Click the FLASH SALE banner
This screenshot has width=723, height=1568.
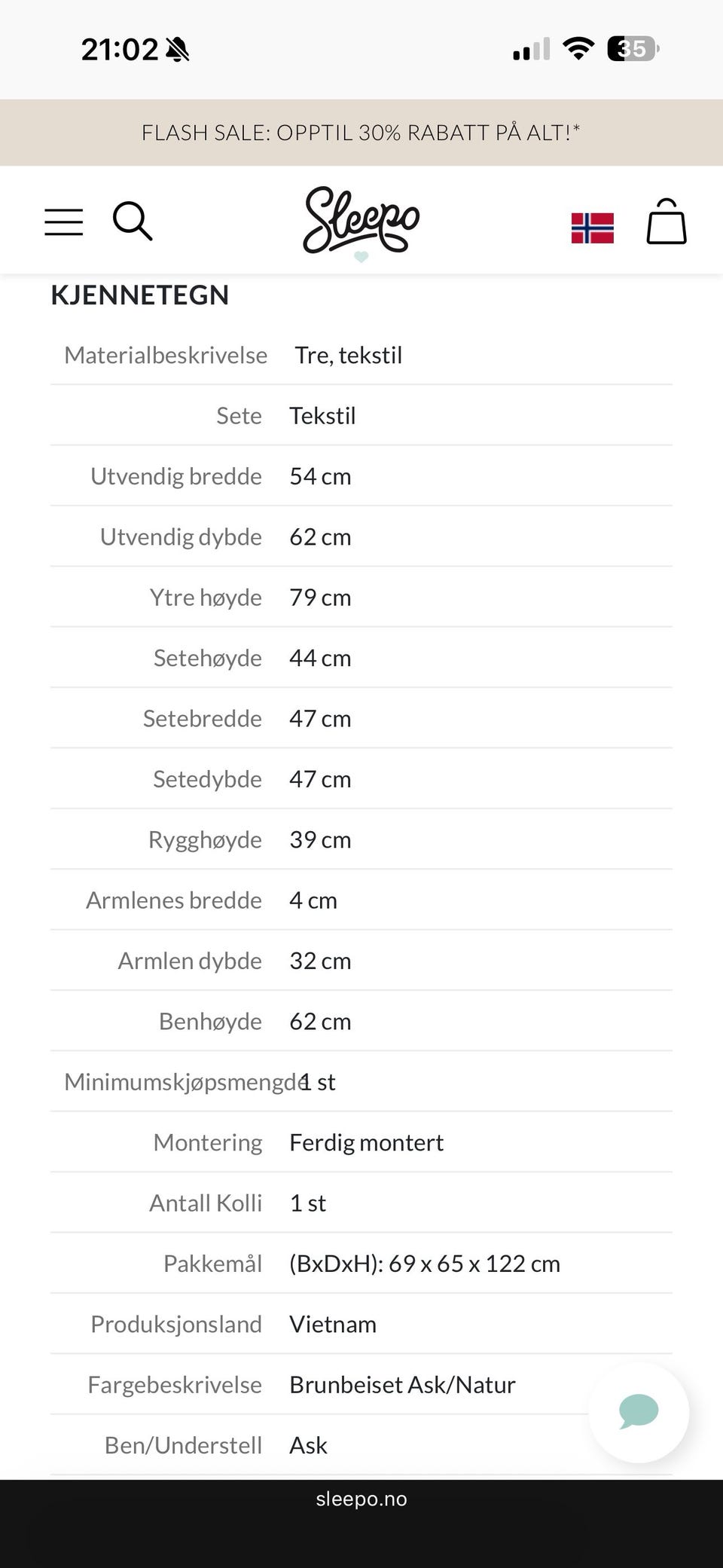coord(361,132)
